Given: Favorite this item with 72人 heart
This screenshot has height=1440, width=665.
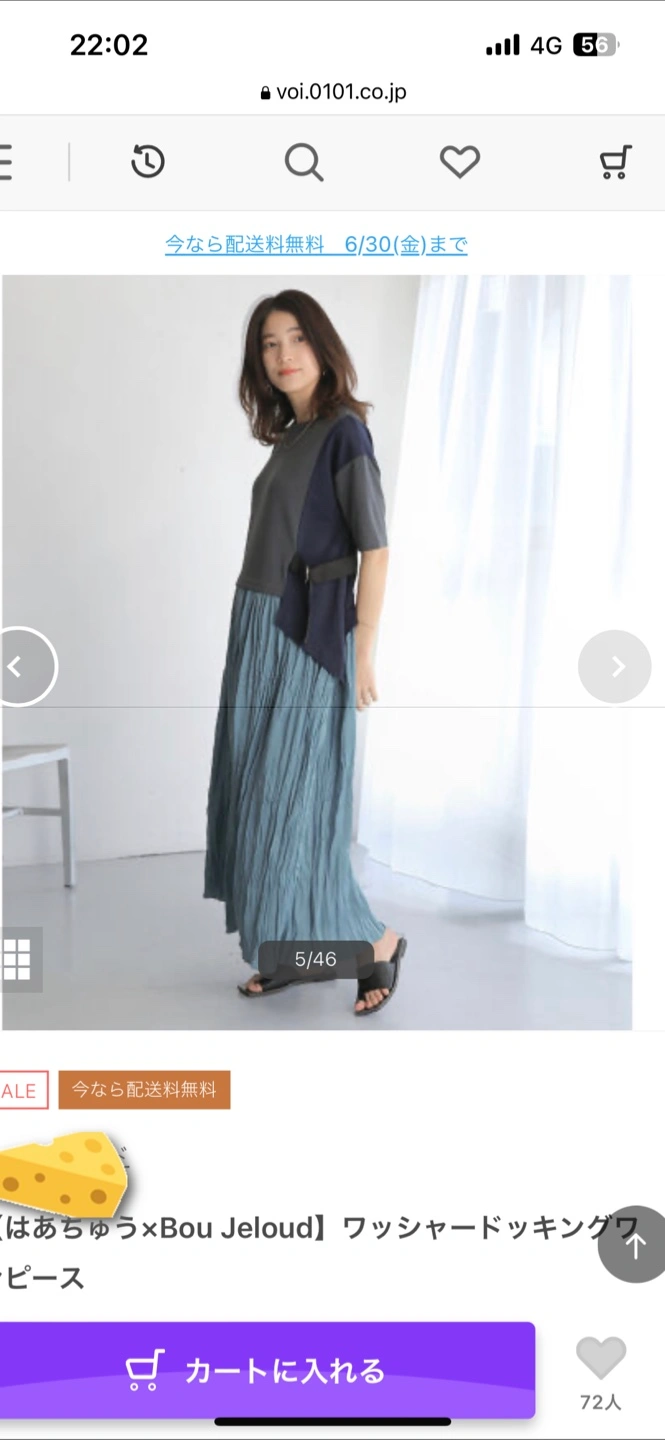Looking at the screenshot, I should point(601,1360).
